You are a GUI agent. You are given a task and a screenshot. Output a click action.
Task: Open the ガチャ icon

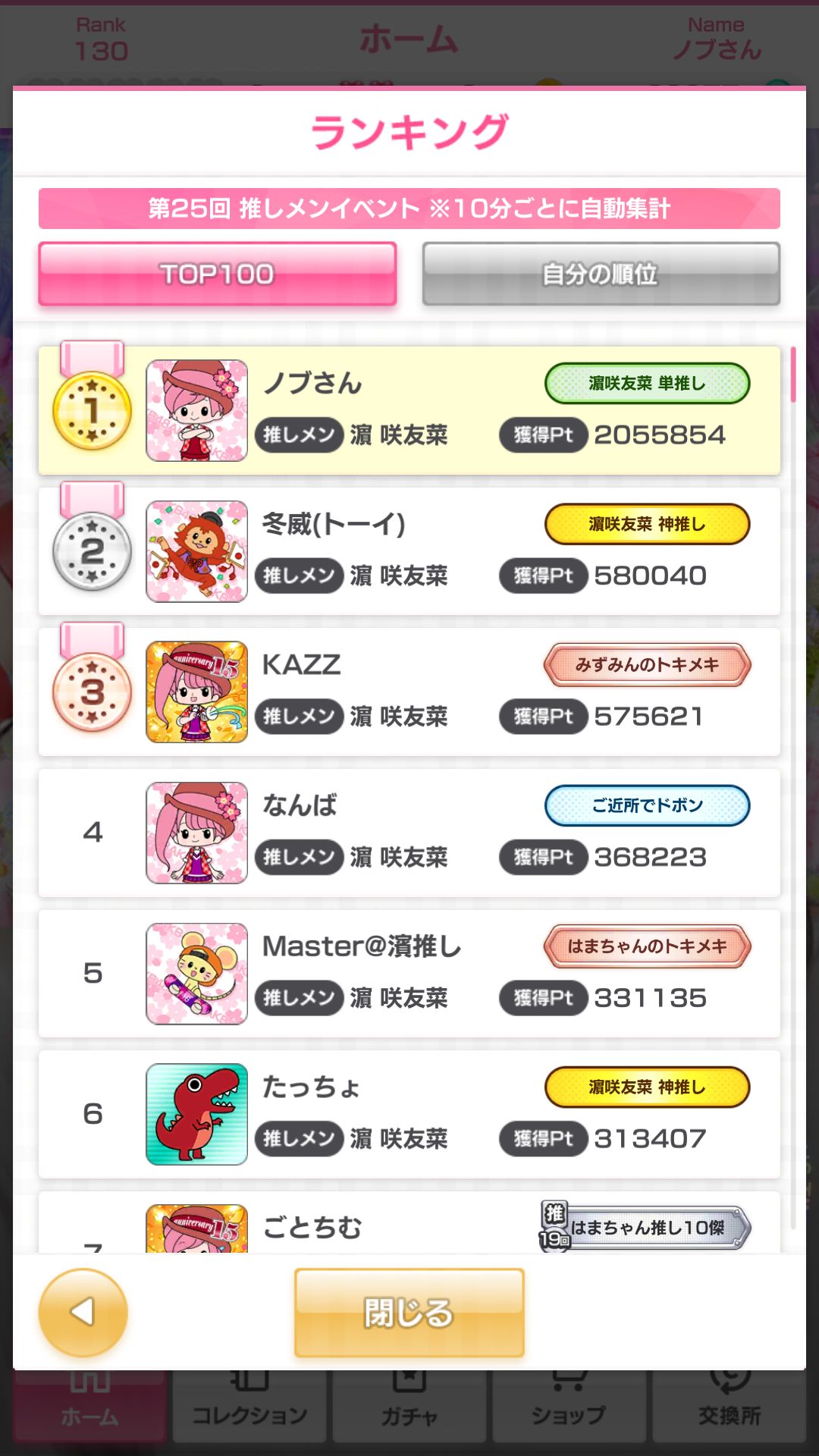coord(409,1412)
